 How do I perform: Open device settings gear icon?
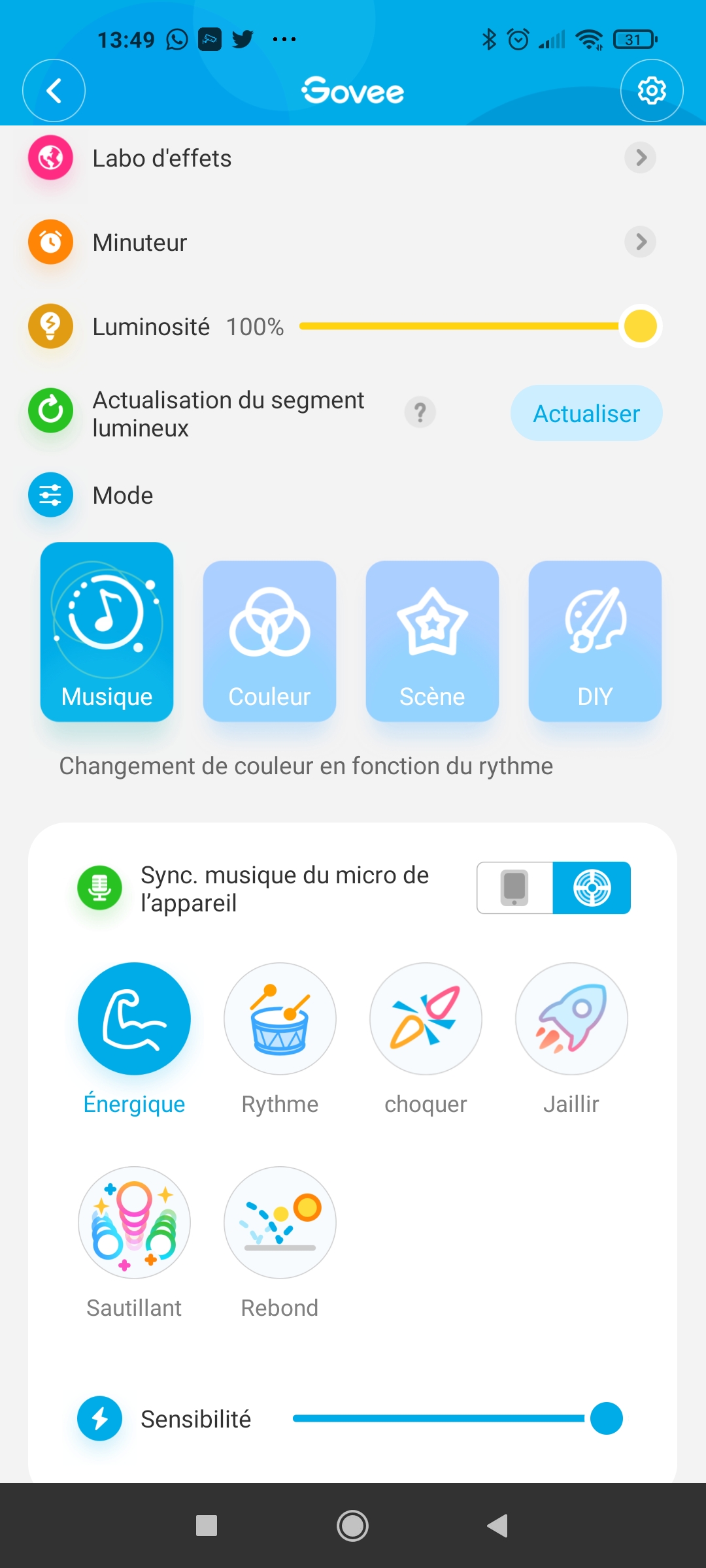652,91
